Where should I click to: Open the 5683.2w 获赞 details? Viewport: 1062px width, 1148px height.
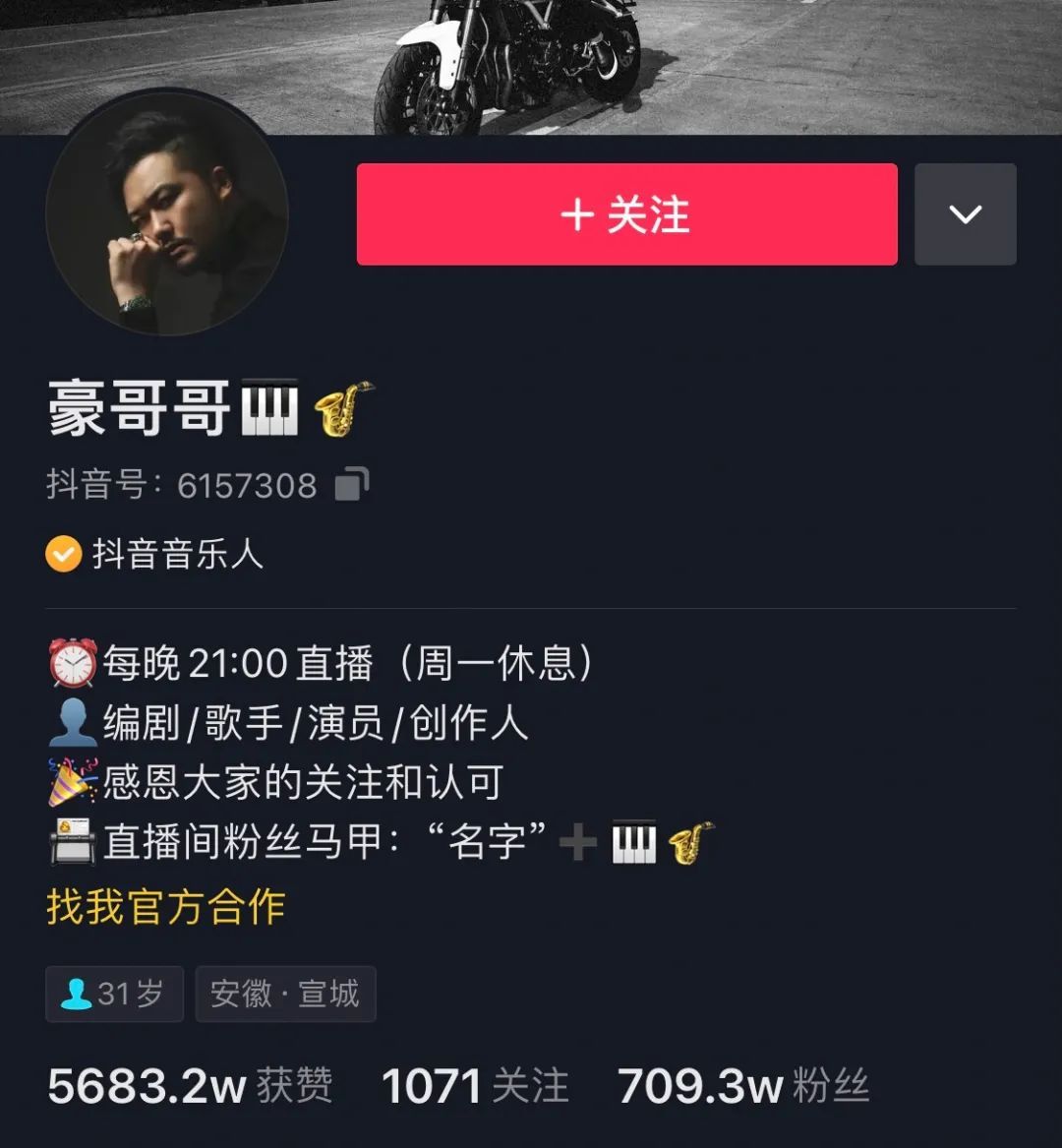(190, 1087)
